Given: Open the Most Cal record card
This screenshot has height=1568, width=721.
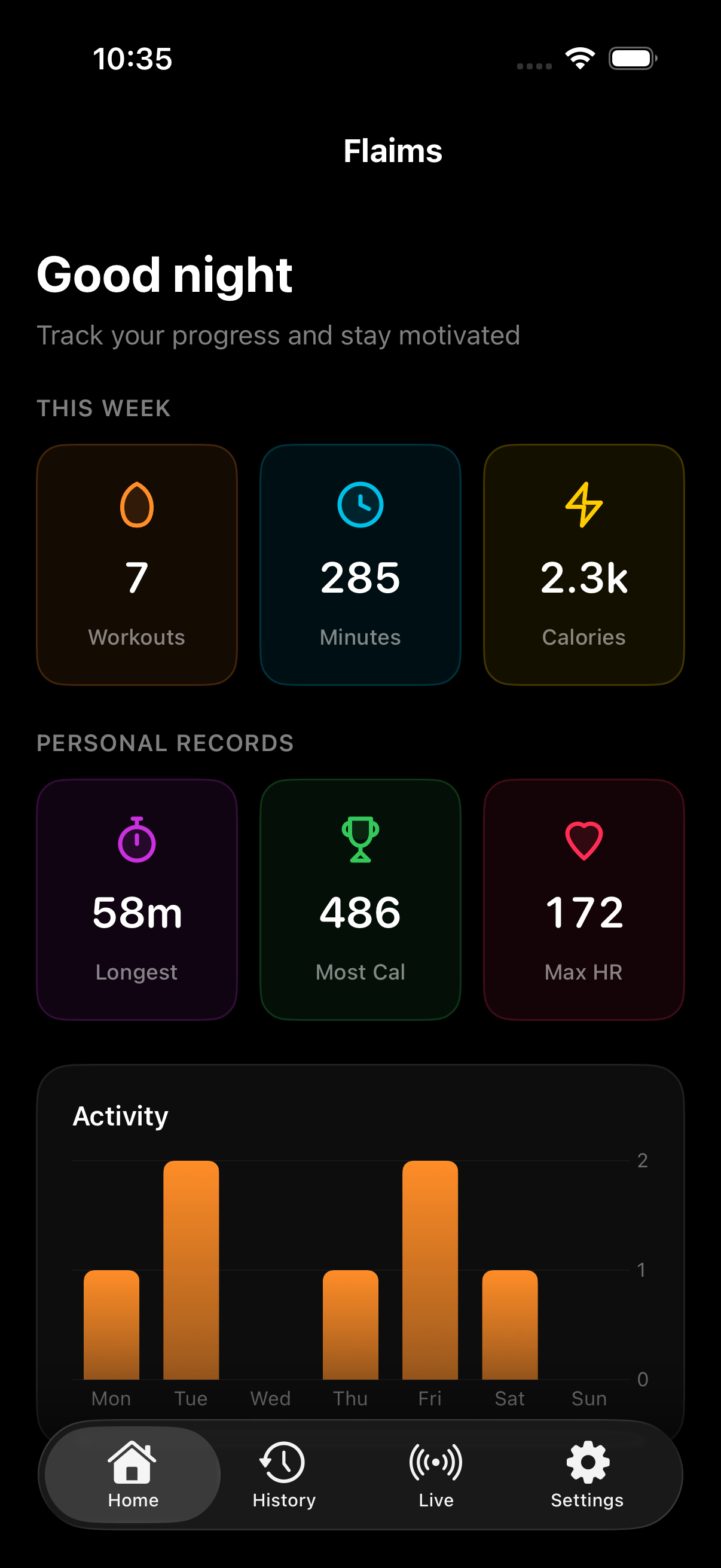Looking at the screenshot, I should [x=360, y=901].
